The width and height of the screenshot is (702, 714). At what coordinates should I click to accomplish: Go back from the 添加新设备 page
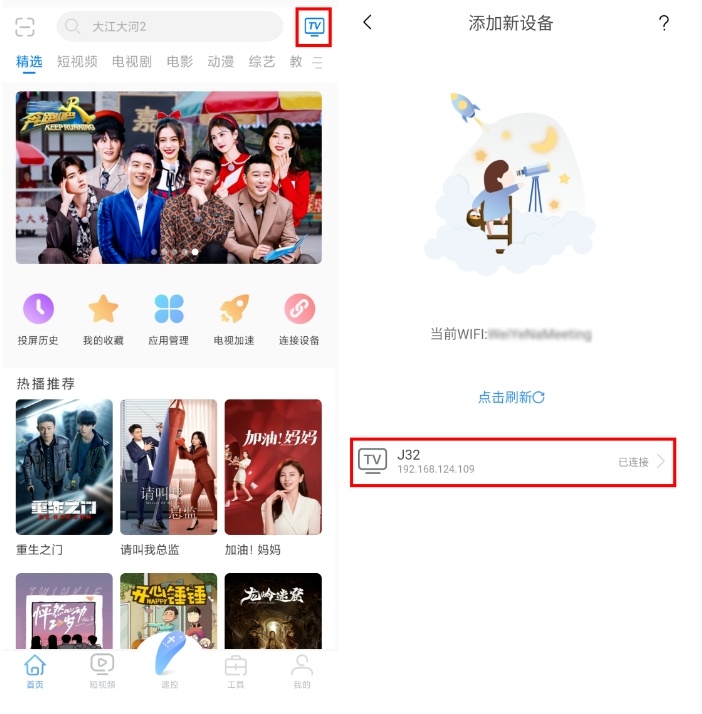click(x=367, y=23)
